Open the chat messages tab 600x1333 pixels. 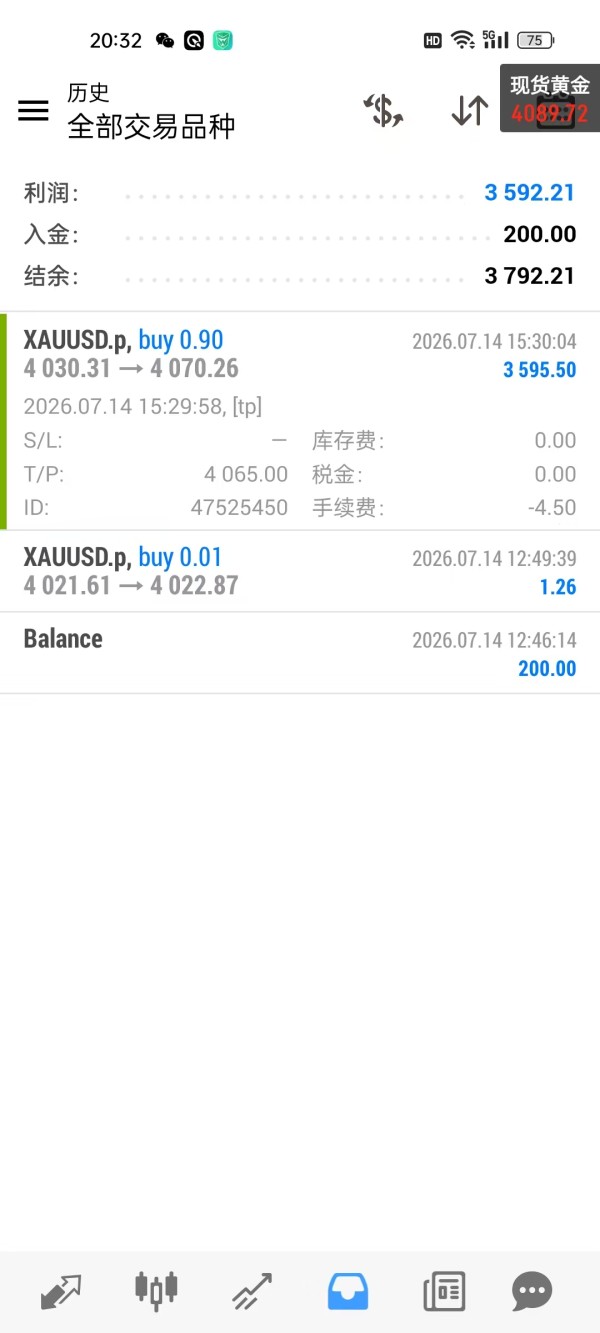[x=532, y=1291]
